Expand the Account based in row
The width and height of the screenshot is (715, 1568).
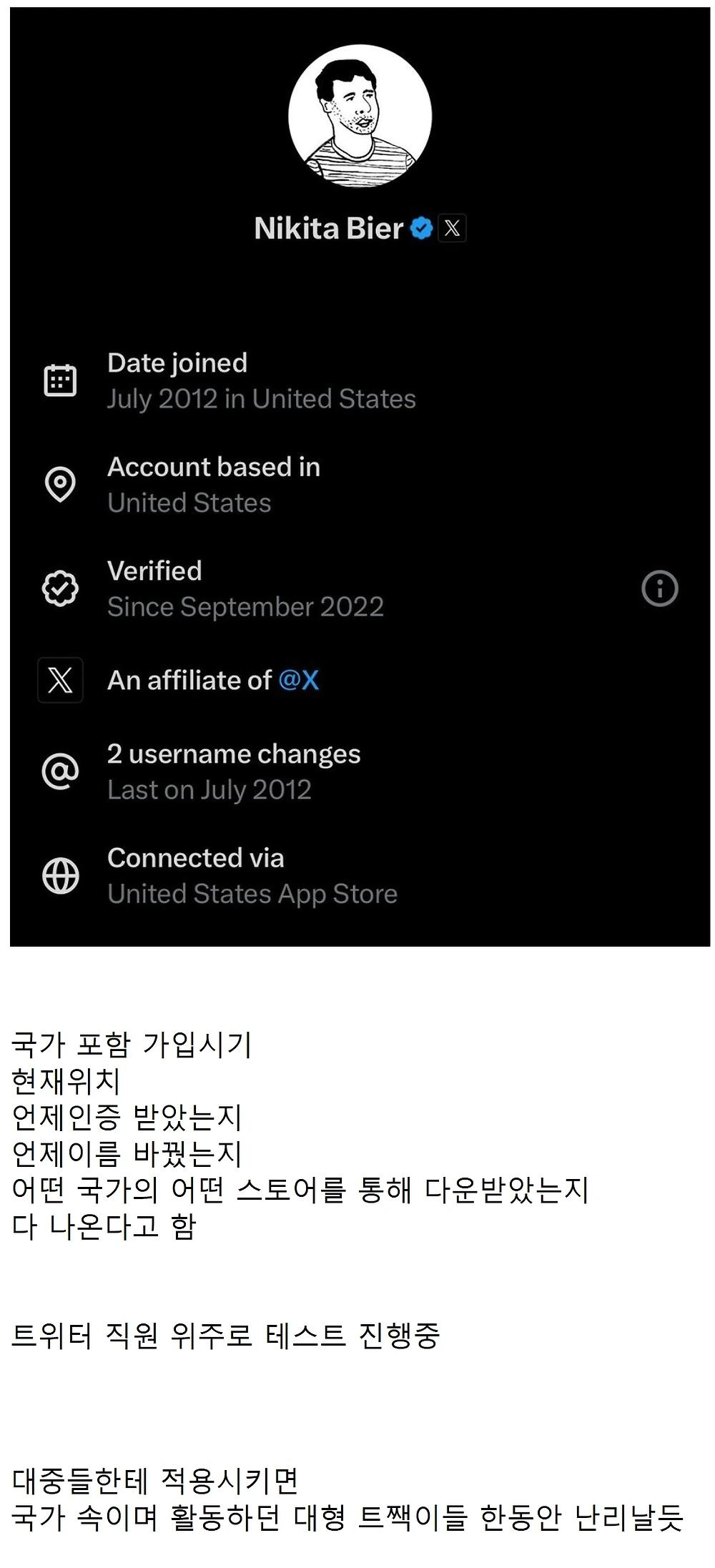point(214,484)
